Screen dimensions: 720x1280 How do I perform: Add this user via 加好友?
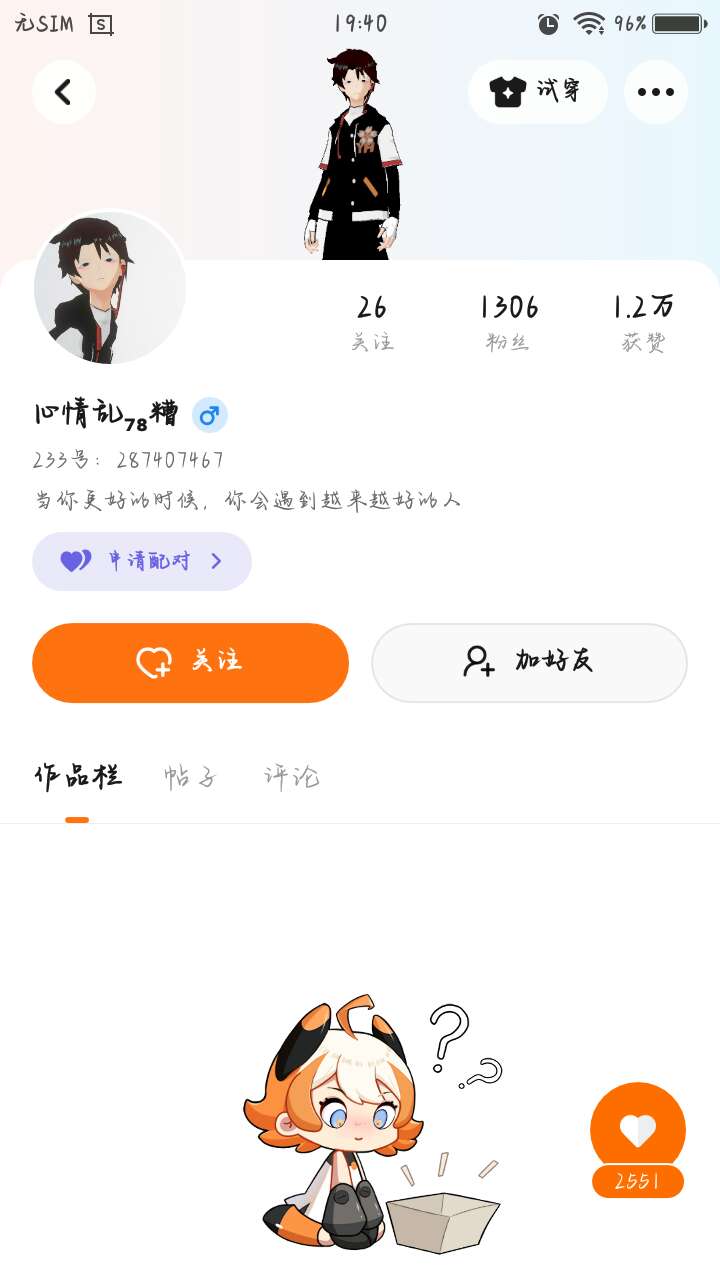click(529, 662)
